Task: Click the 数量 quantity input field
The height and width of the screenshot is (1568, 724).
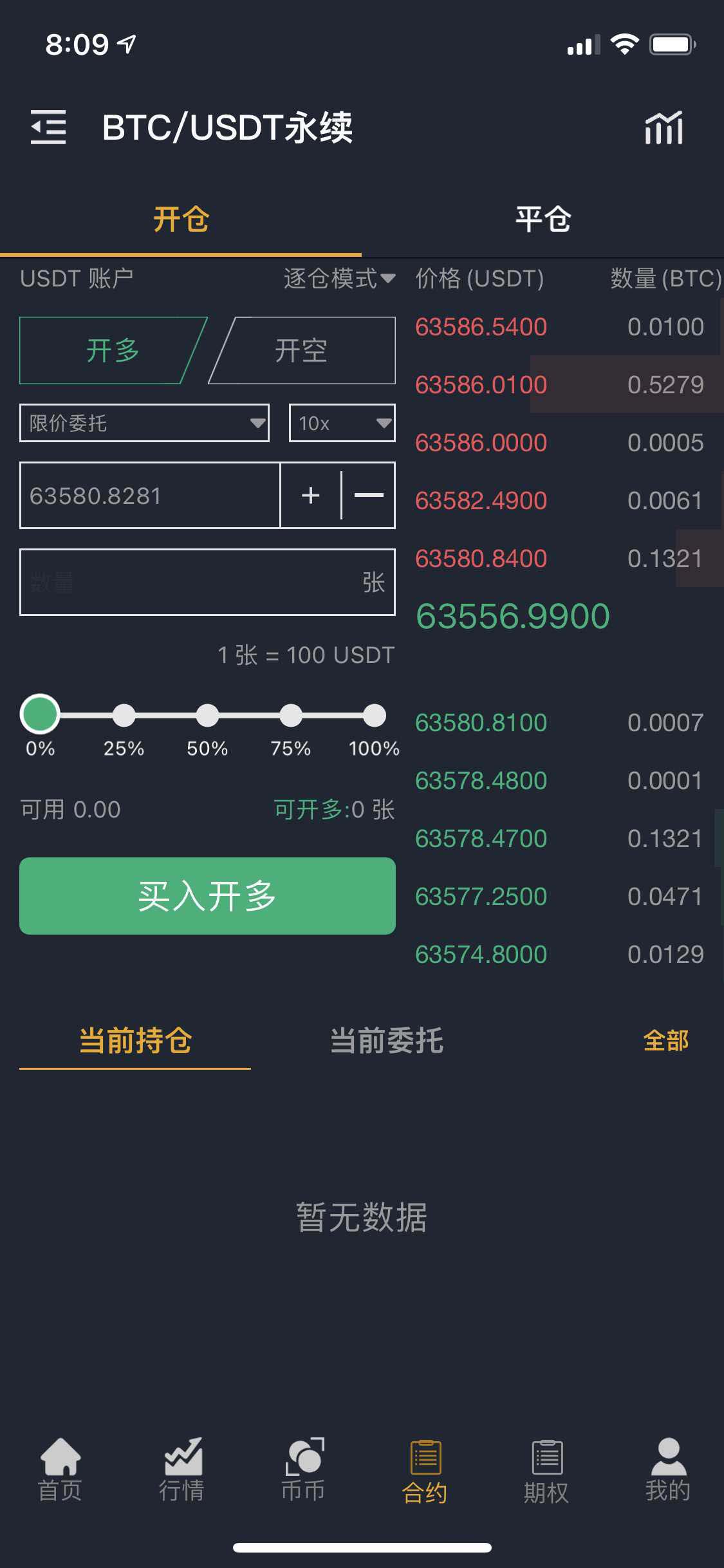Action: click(207, 581)
